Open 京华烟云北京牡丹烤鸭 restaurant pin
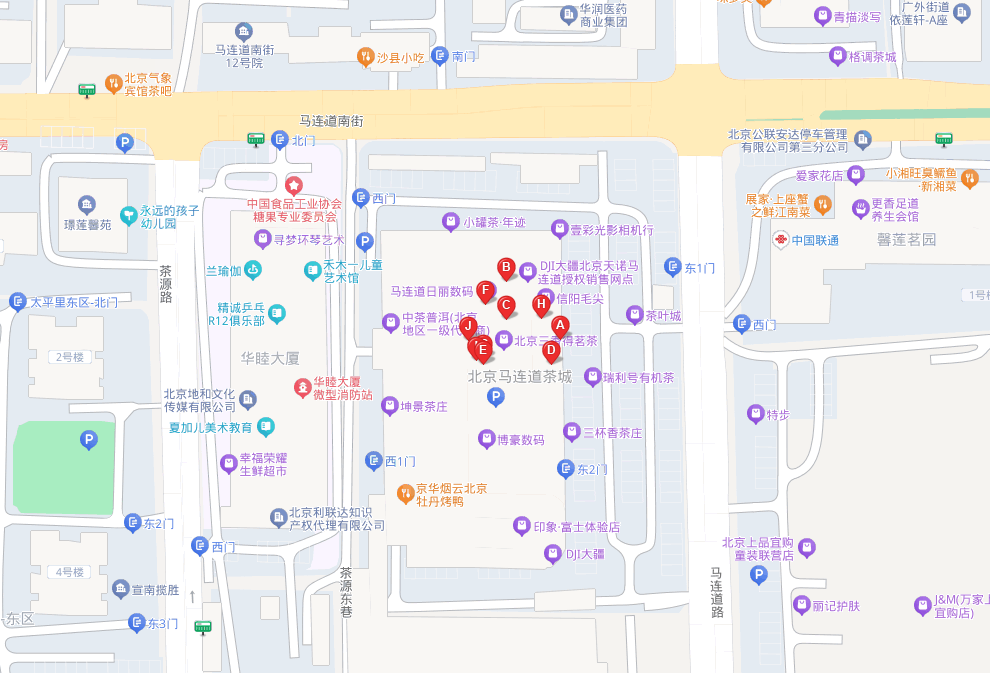990x673 pixels. (x=405, y=494)
